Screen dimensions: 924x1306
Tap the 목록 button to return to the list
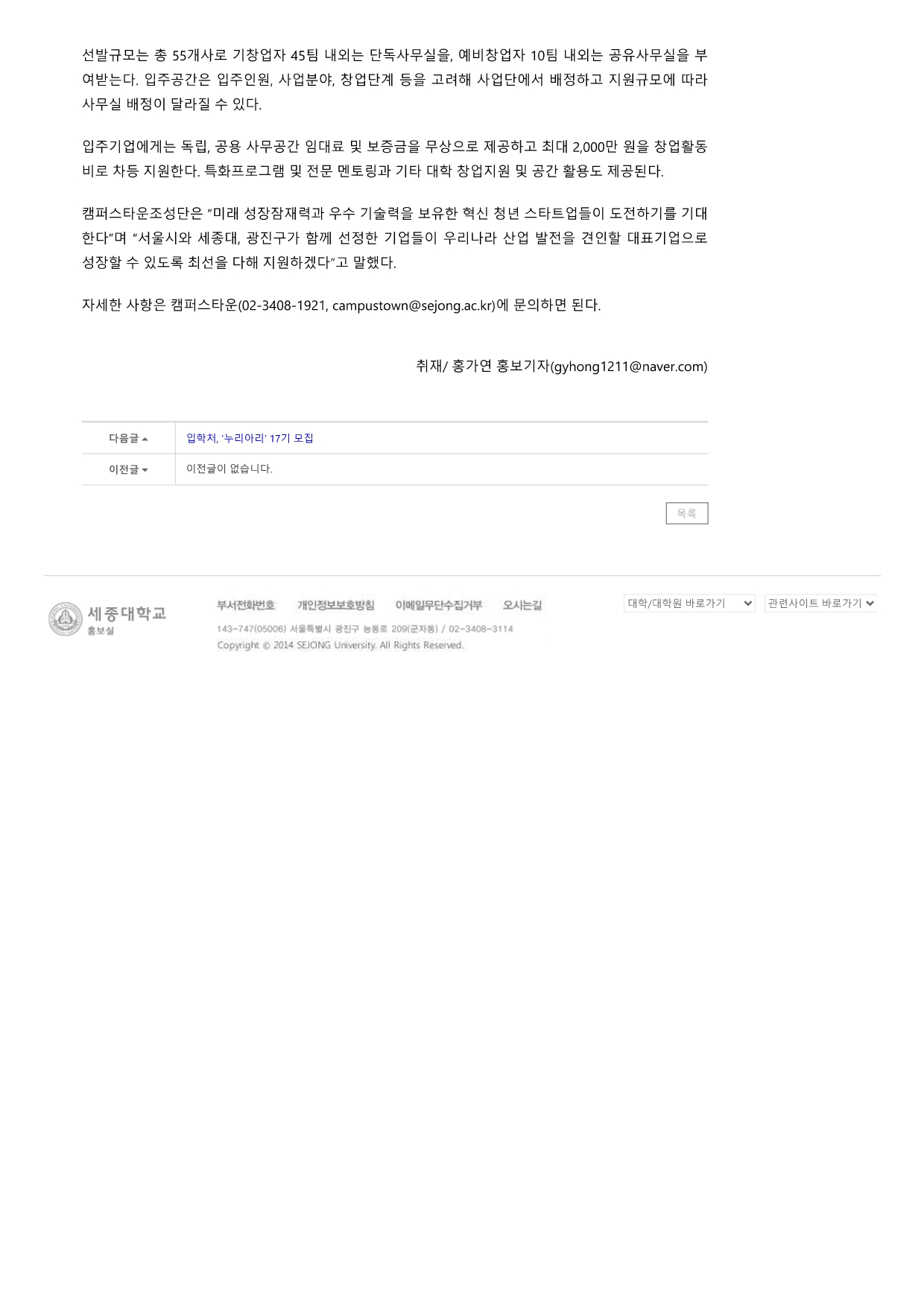click(x=686, y=513)
